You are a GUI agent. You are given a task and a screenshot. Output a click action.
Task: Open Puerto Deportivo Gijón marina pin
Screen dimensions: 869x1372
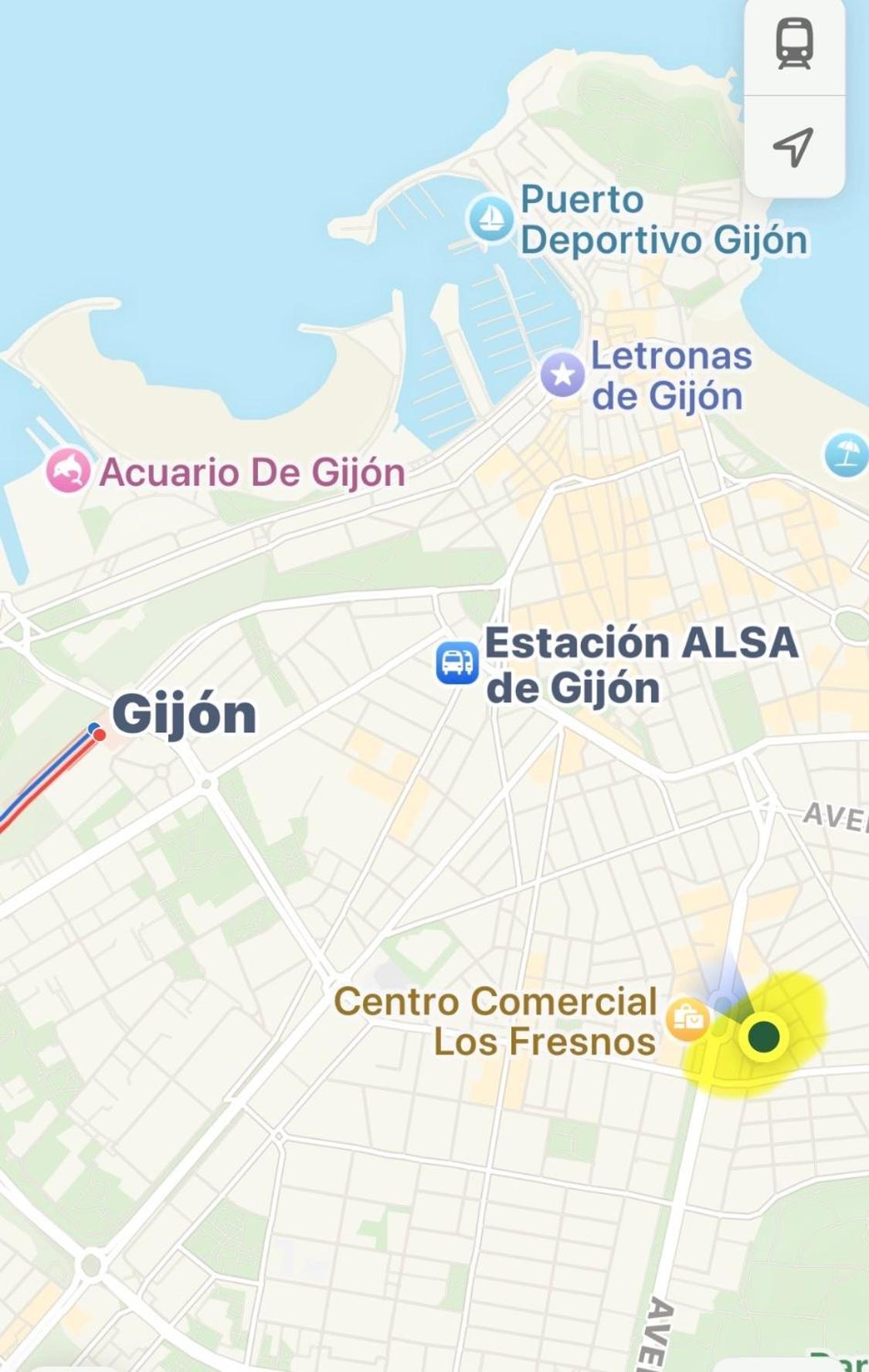pos(491,219)
